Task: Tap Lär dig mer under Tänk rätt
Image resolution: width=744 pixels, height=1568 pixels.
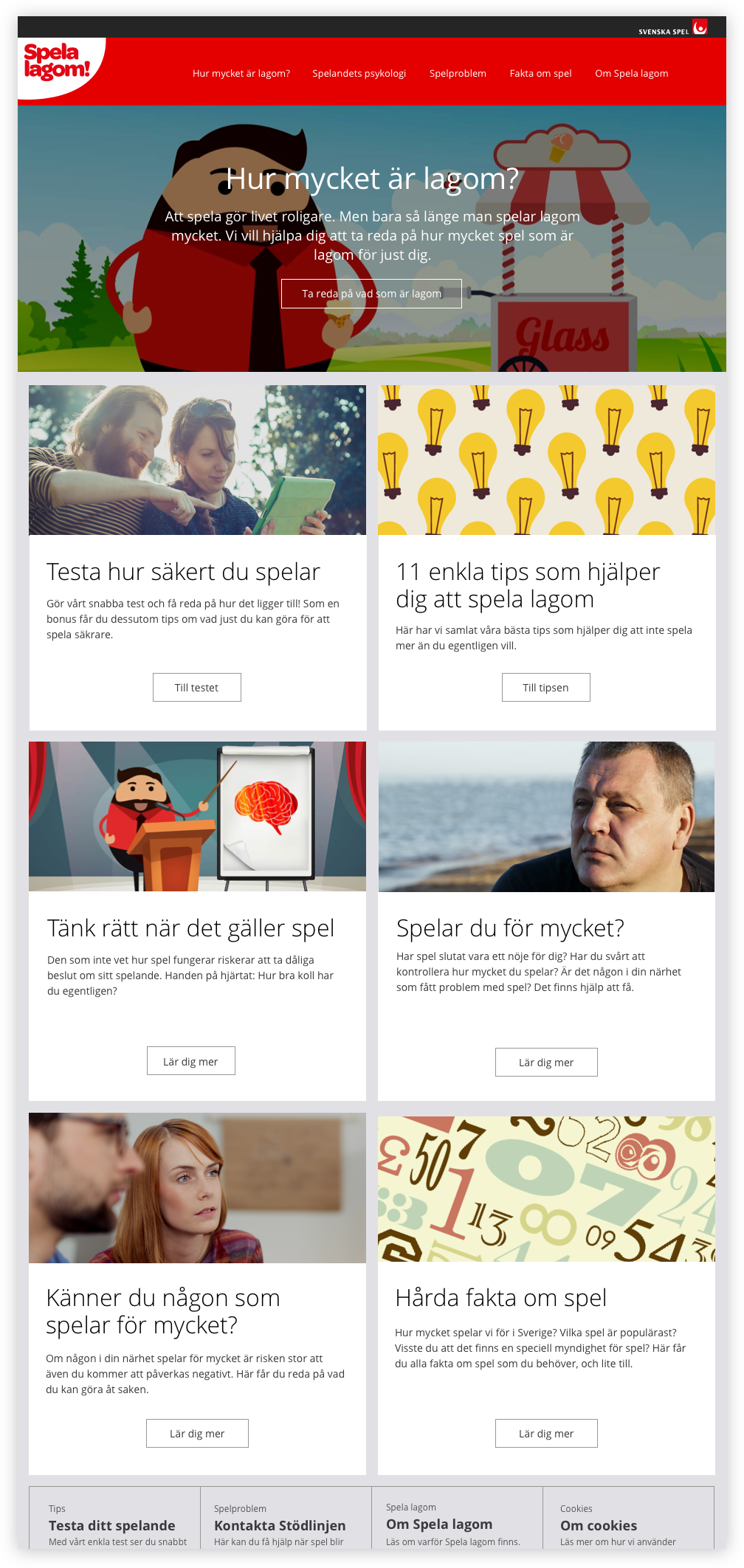Action: (190, 1061)
